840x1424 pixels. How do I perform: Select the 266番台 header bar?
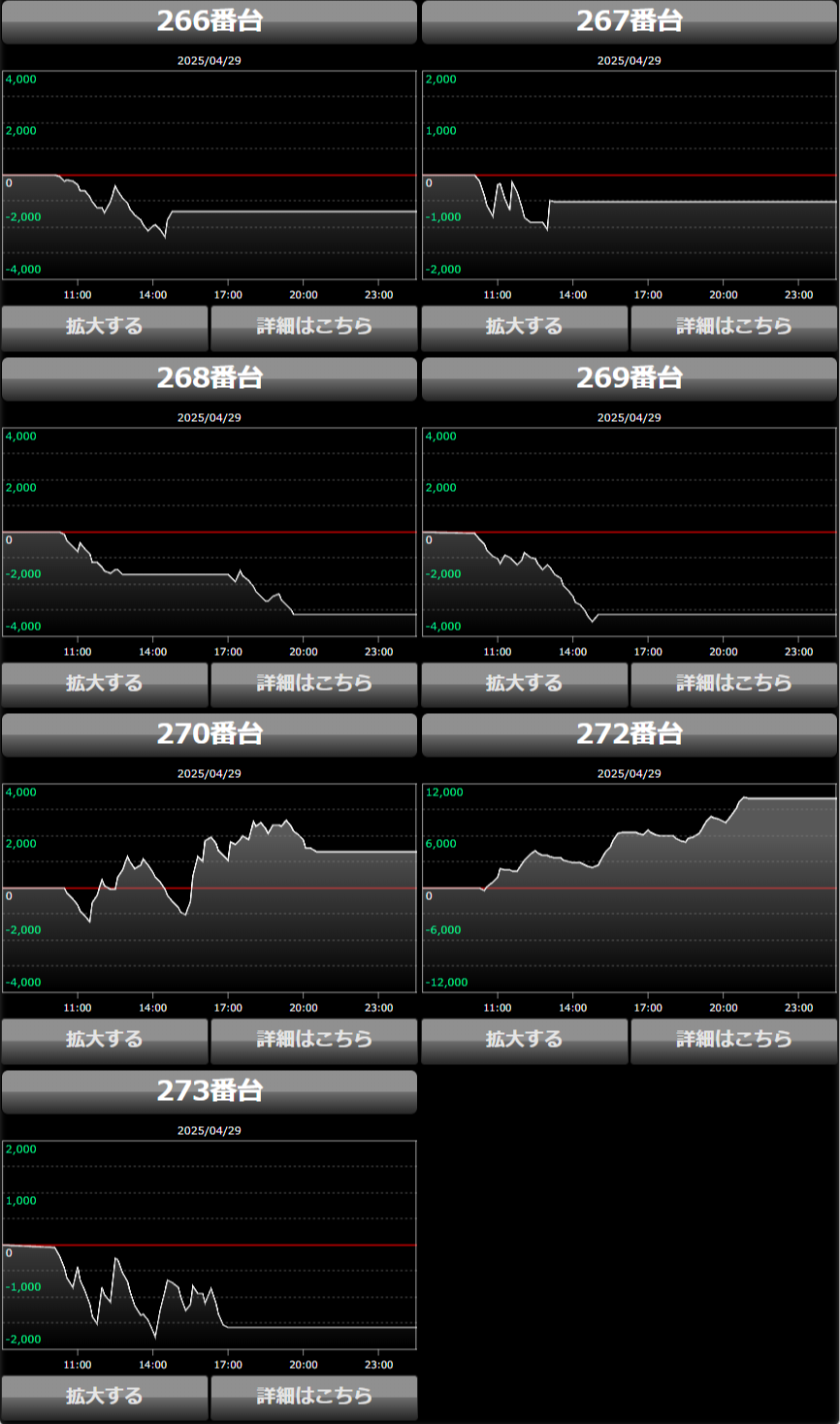(210, 21)
